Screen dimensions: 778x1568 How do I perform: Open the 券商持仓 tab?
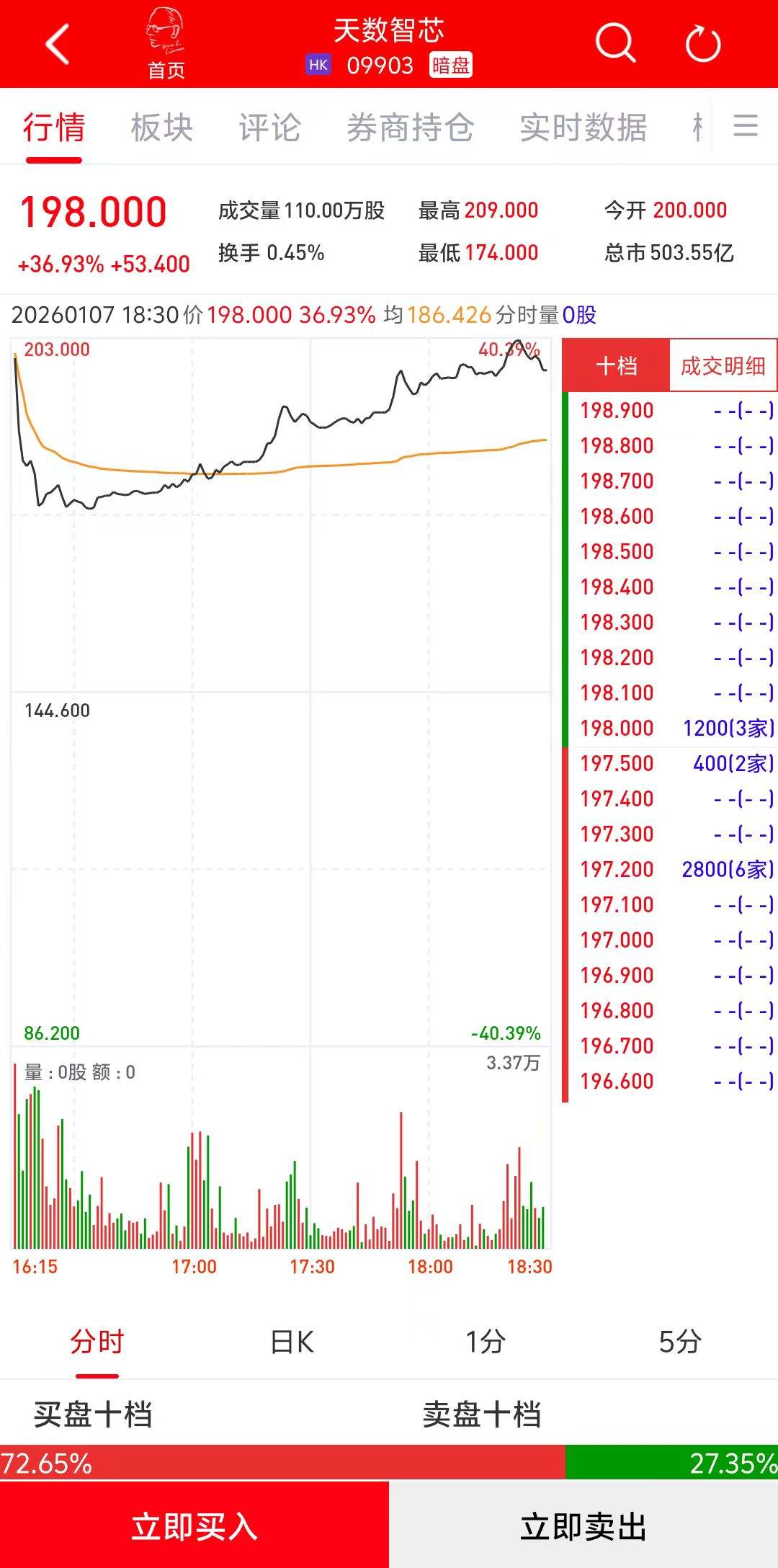tap(410, 128)
